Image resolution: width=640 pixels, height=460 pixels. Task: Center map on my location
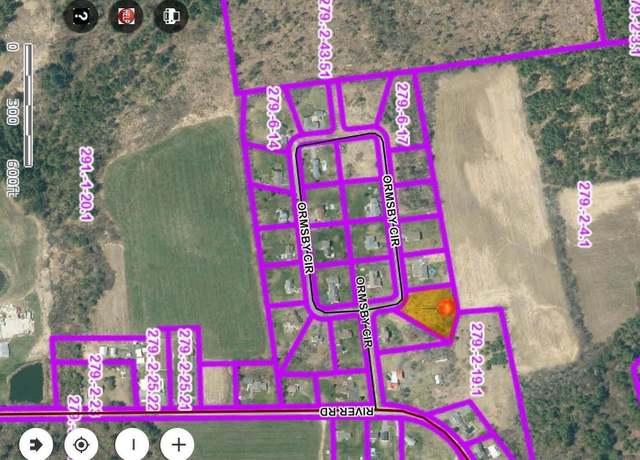[82, 443]
